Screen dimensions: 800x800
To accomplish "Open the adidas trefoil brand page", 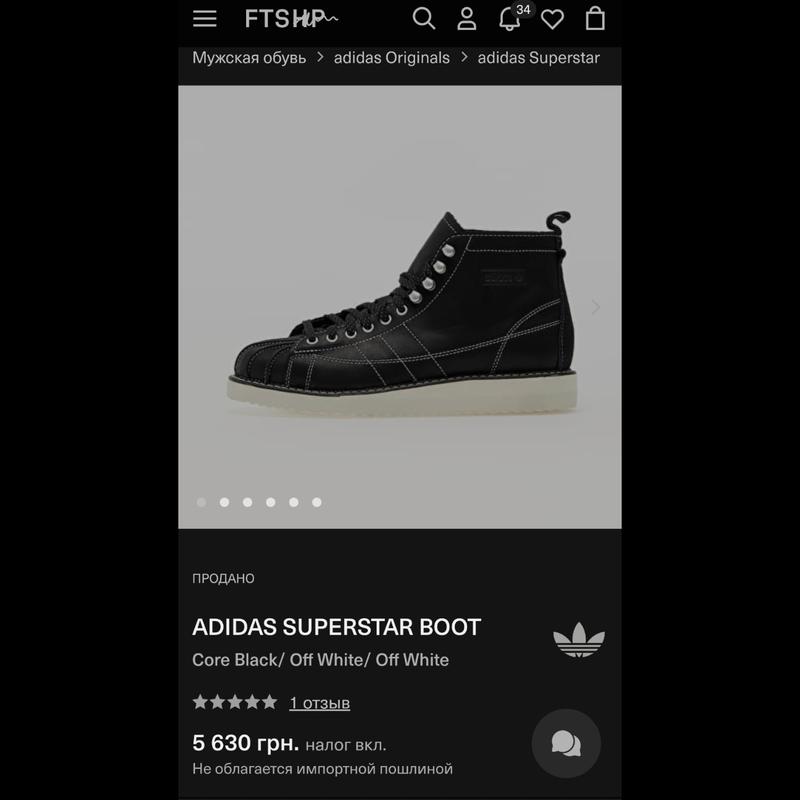I will point(579,640).
